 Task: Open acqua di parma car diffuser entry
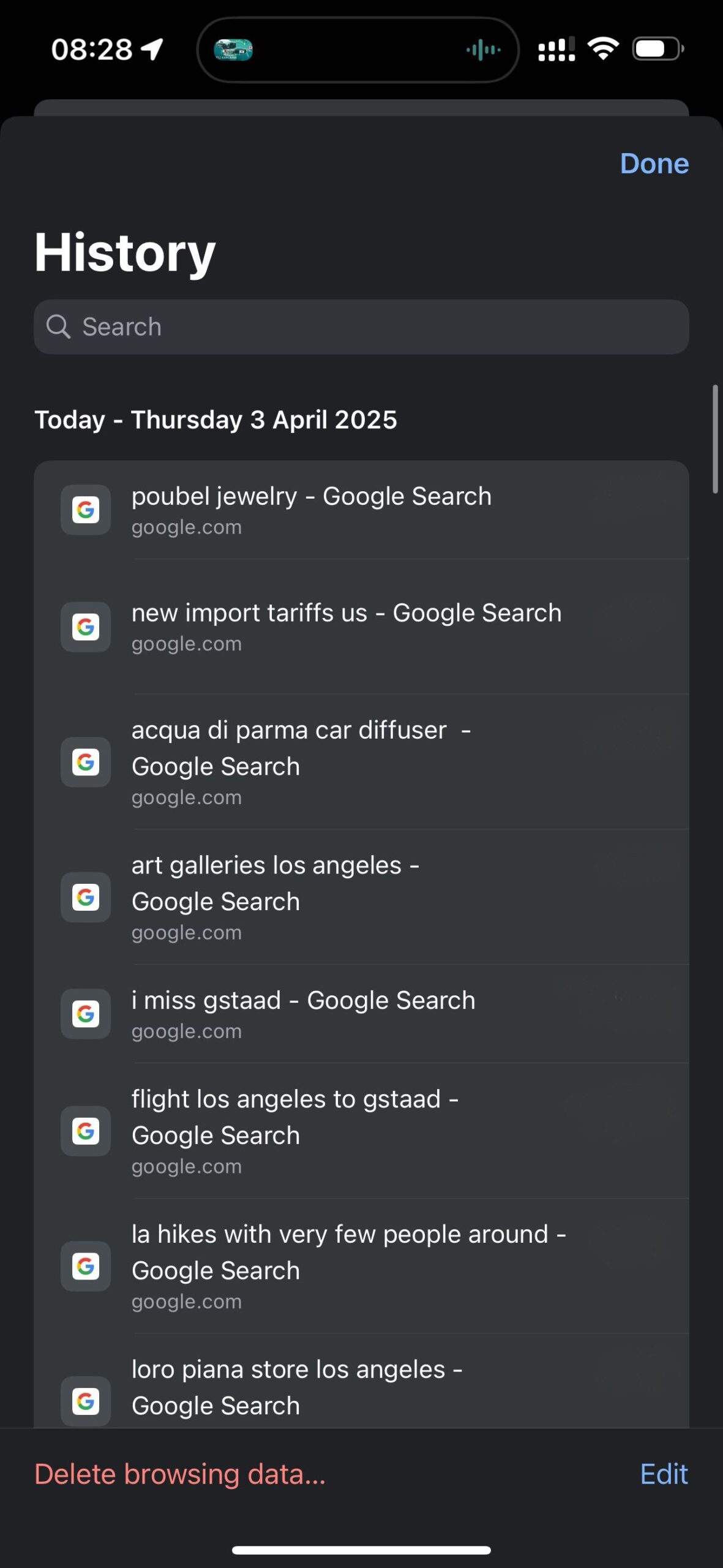tap(361, 762)
